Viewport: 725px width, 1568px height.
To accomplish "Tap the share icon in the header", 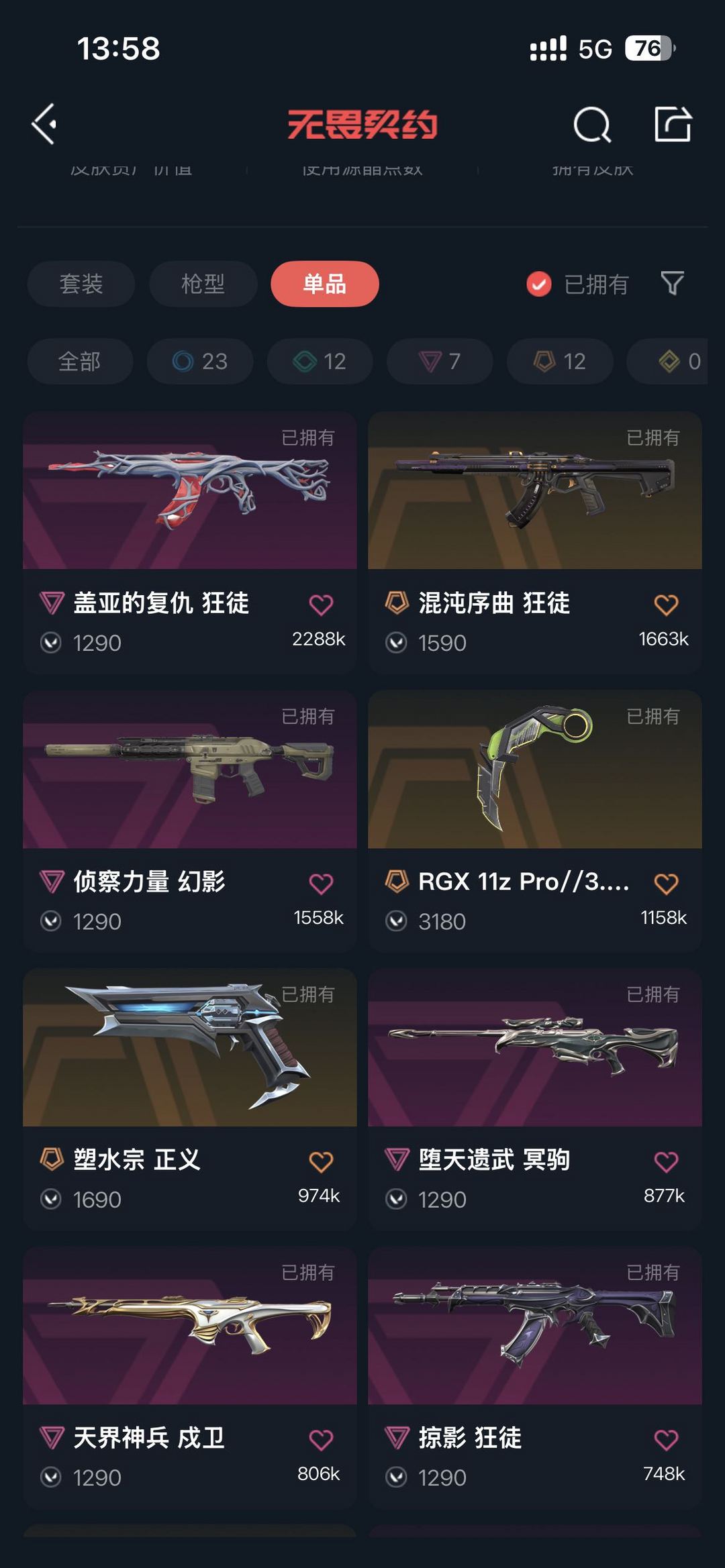I will [673, 124].
